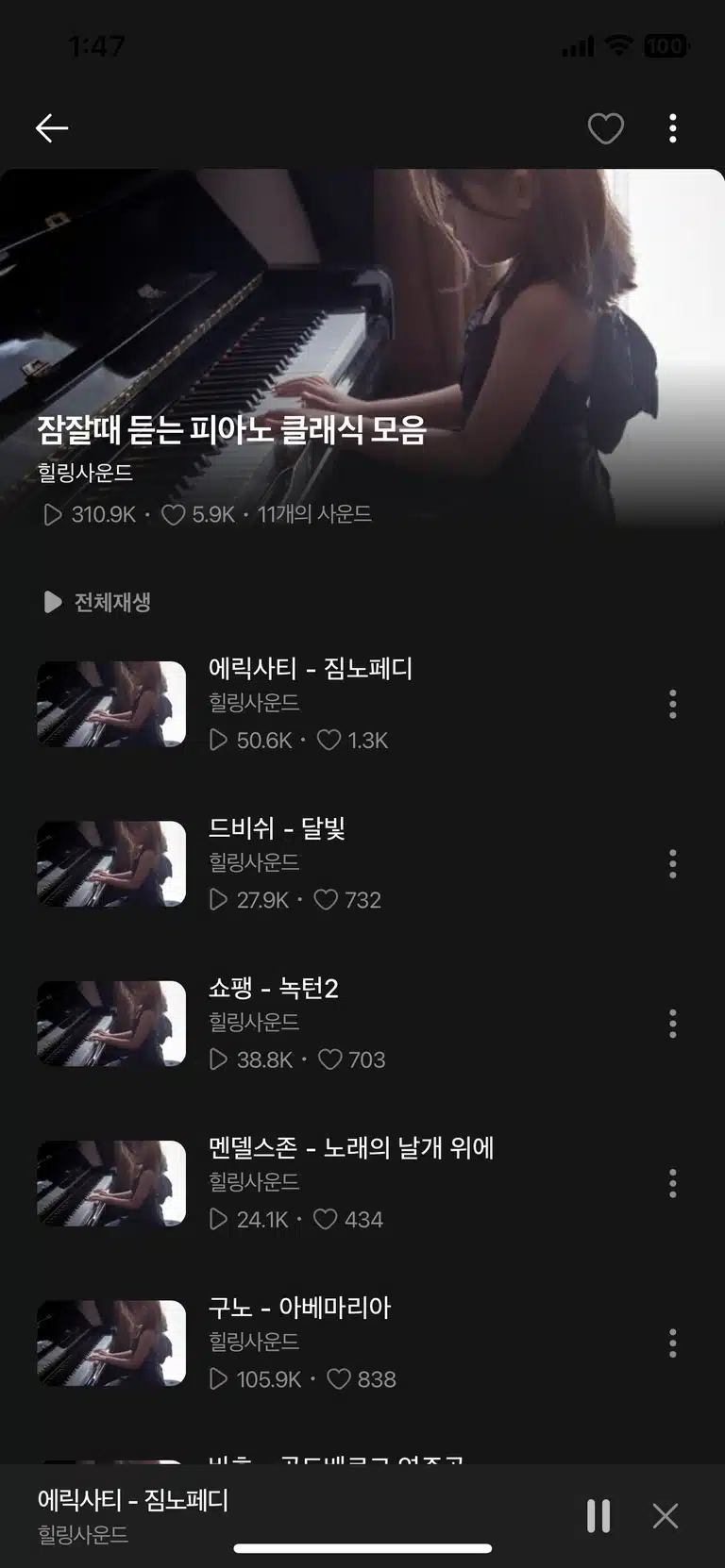Image resolution: width=725 pixels, height=1568 pixels.
Task: Tap 전체재생 to play all sounds
Action: (x=97, y=602)
